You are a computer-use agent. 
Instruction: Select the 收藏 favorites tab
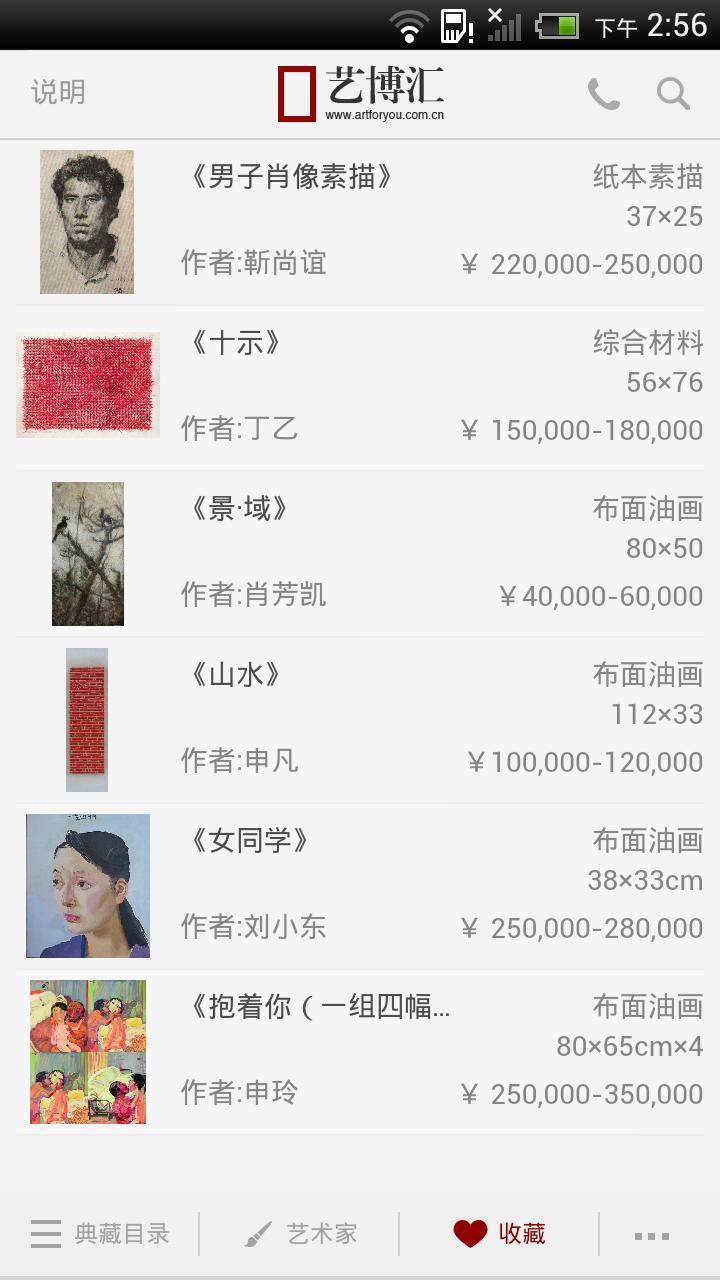pos(500,1234)
